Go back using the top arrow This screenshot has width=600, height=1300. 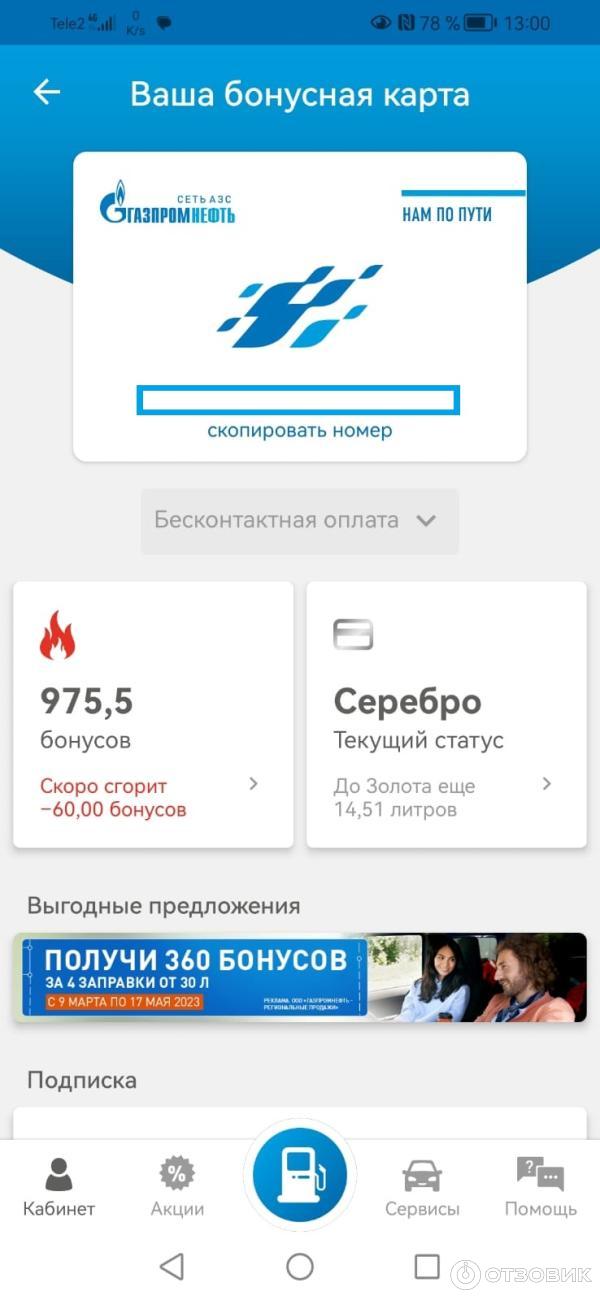pyautogui.click(x=47, y=93)
